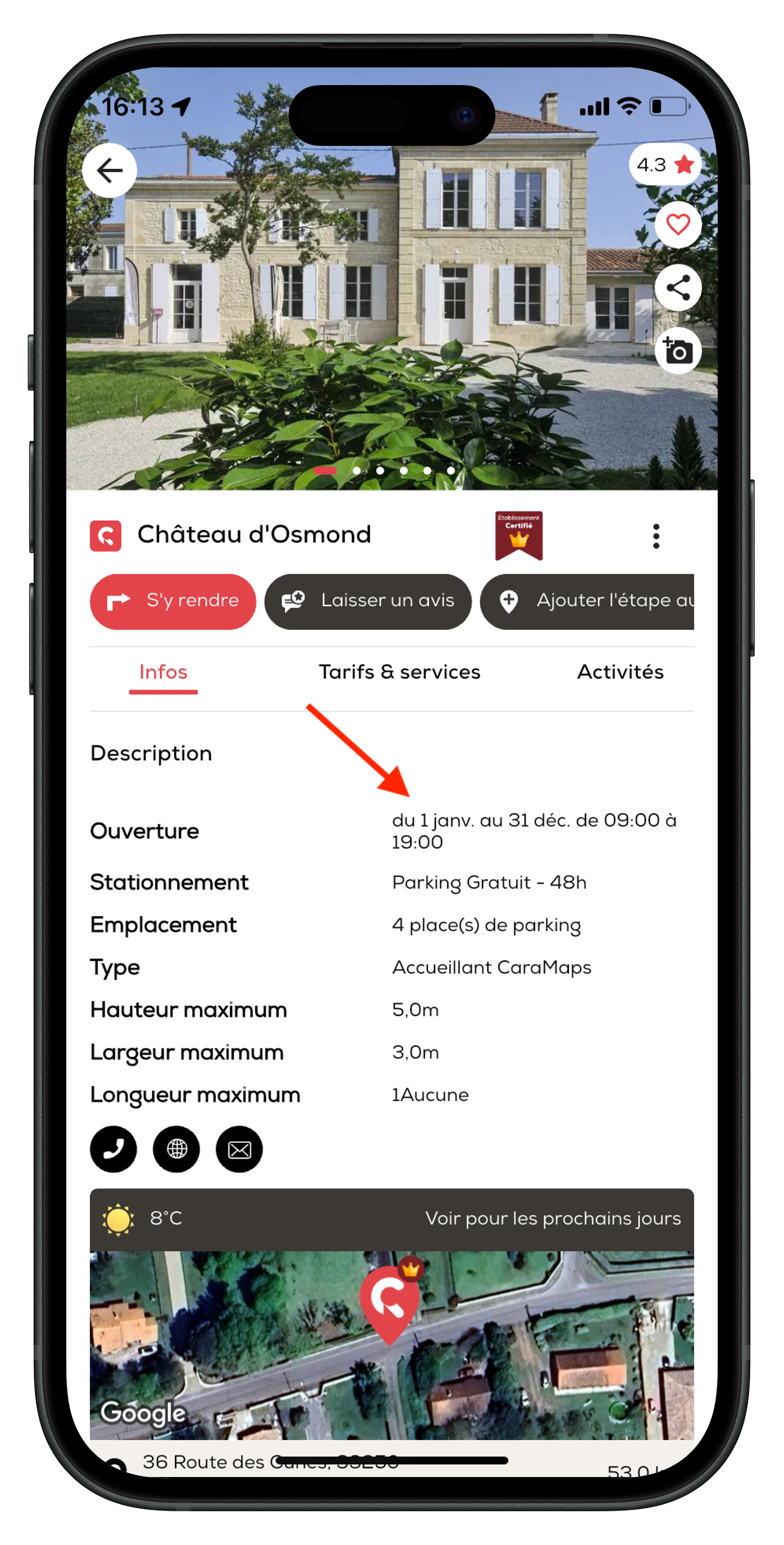This screenshot has width=784, height=1545.
Task: Tap Voir pour les prochains jours
Action: 553,1219
